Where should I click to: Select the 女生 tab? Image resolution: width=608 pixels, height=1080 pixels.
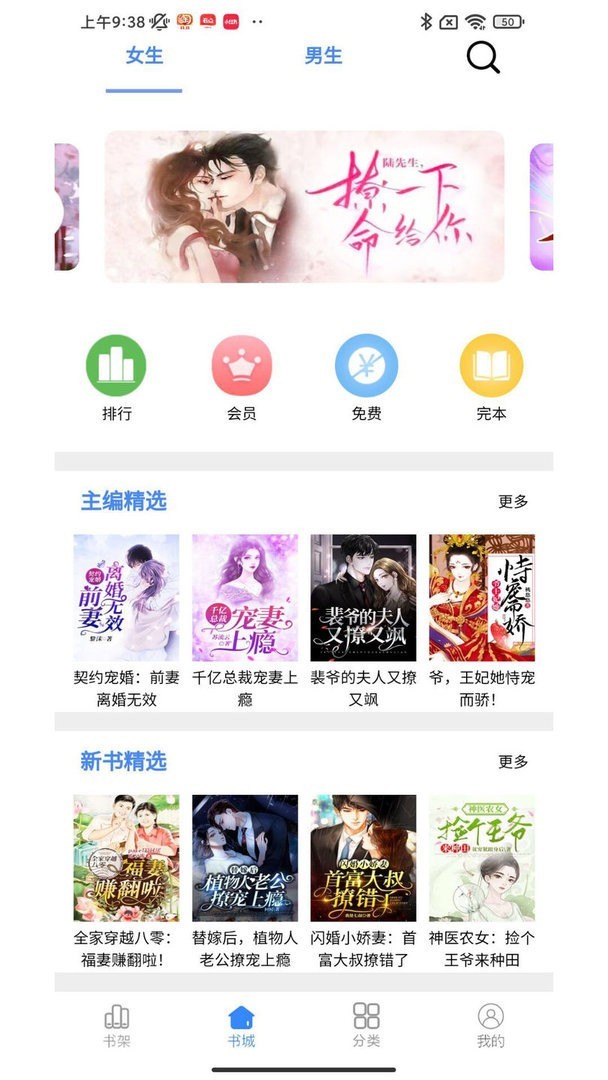click(x=144, y=56)
